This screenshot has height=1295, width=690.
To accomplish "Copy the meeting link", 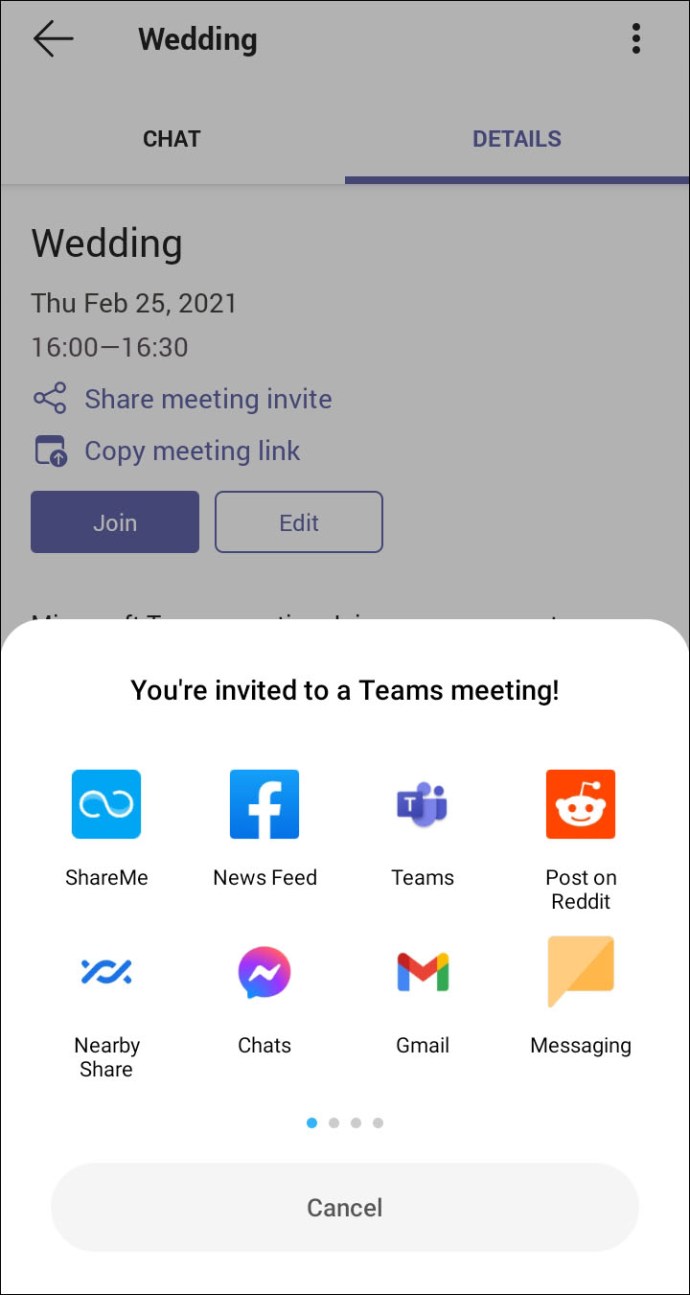I will coord(191,451).
